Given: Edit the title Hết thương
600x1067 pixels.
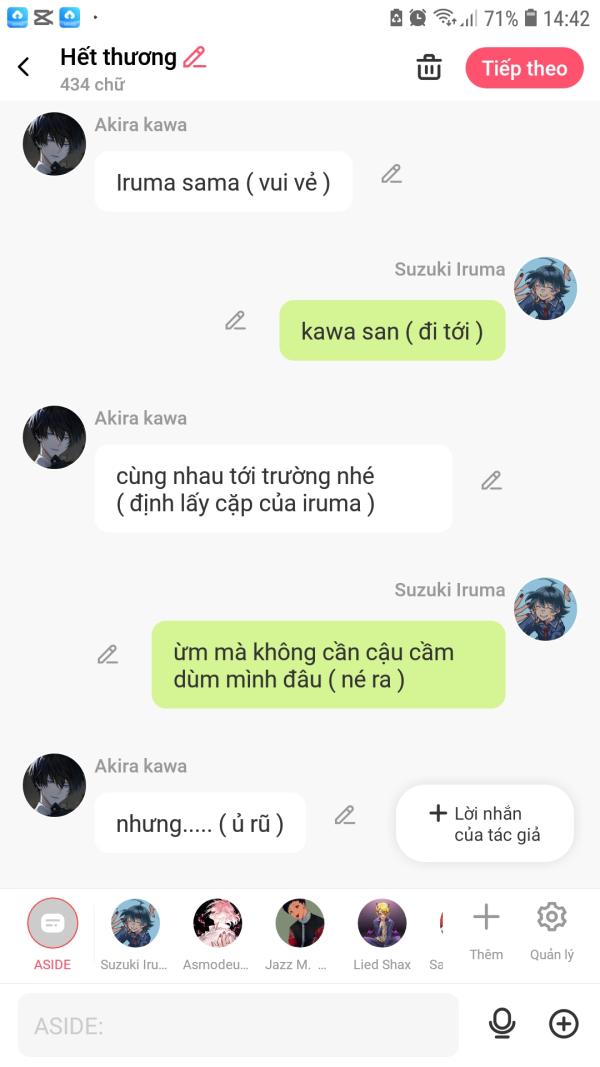Looking at the screenshot, I should click(195, 57).
